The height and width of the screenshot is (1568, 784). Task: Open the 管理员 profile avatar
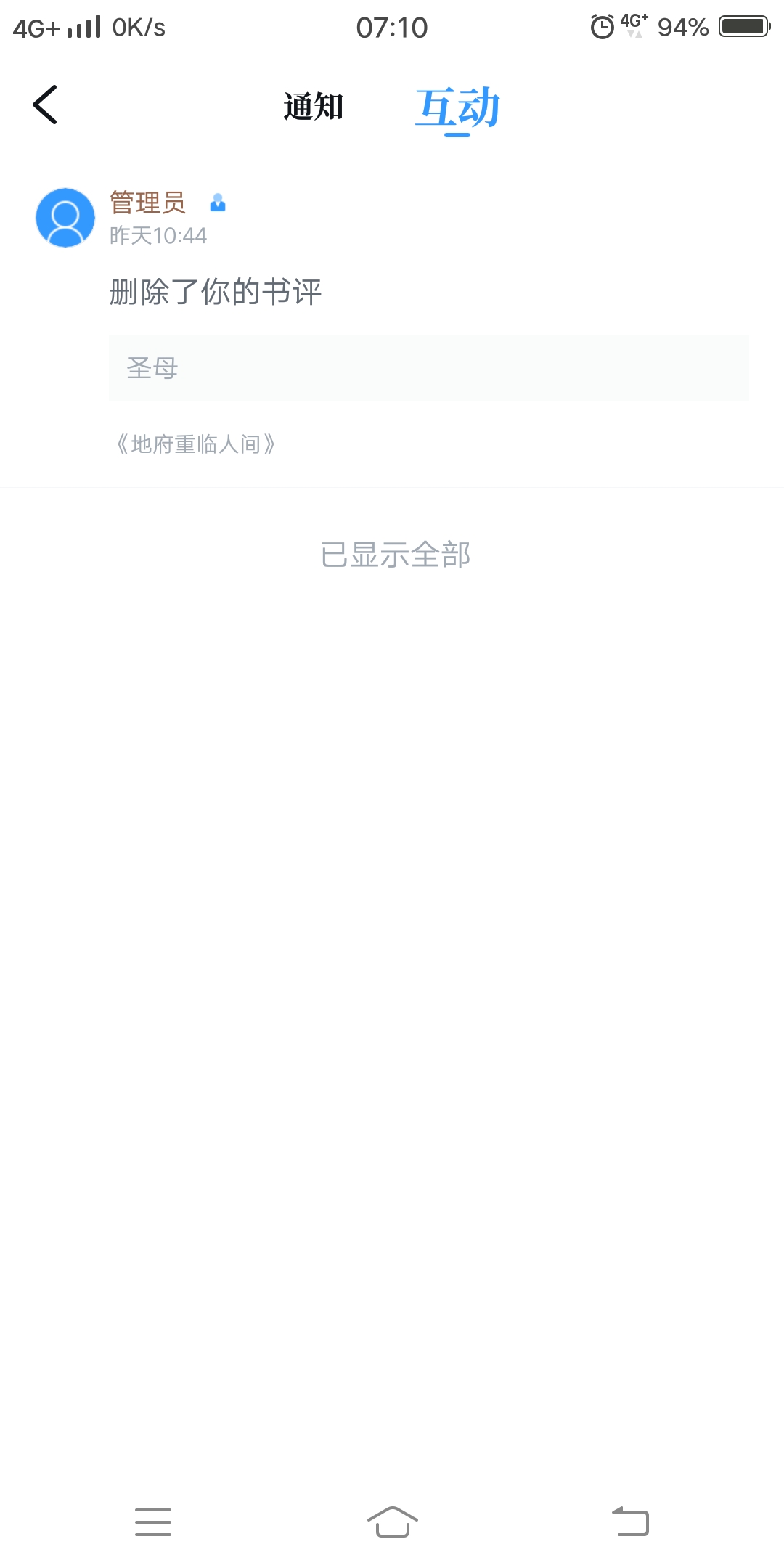[x=65, y=218]
